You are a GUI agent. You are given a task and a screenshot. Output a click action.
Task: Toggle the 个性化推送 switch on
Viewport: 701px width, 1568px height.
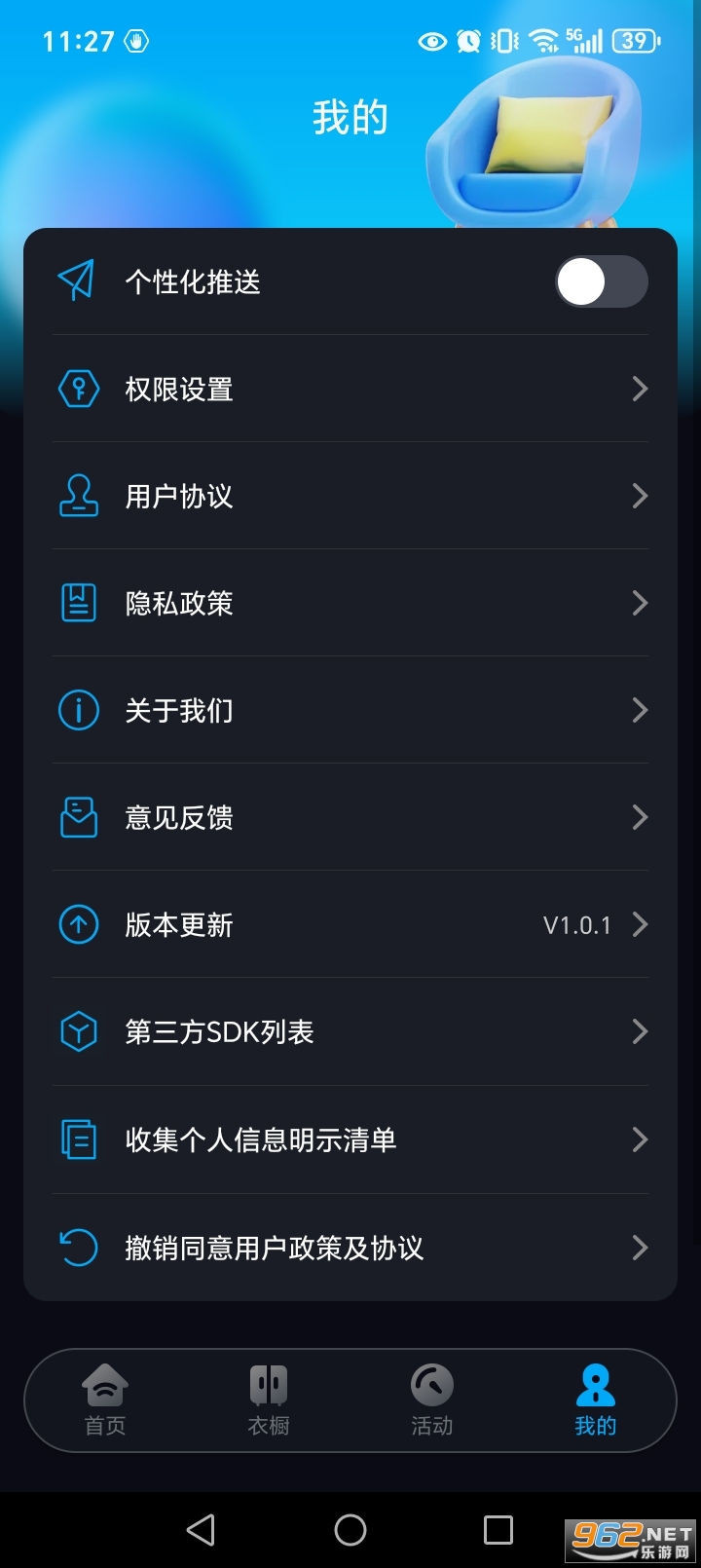pyautogui.click(x=602, y=281)
